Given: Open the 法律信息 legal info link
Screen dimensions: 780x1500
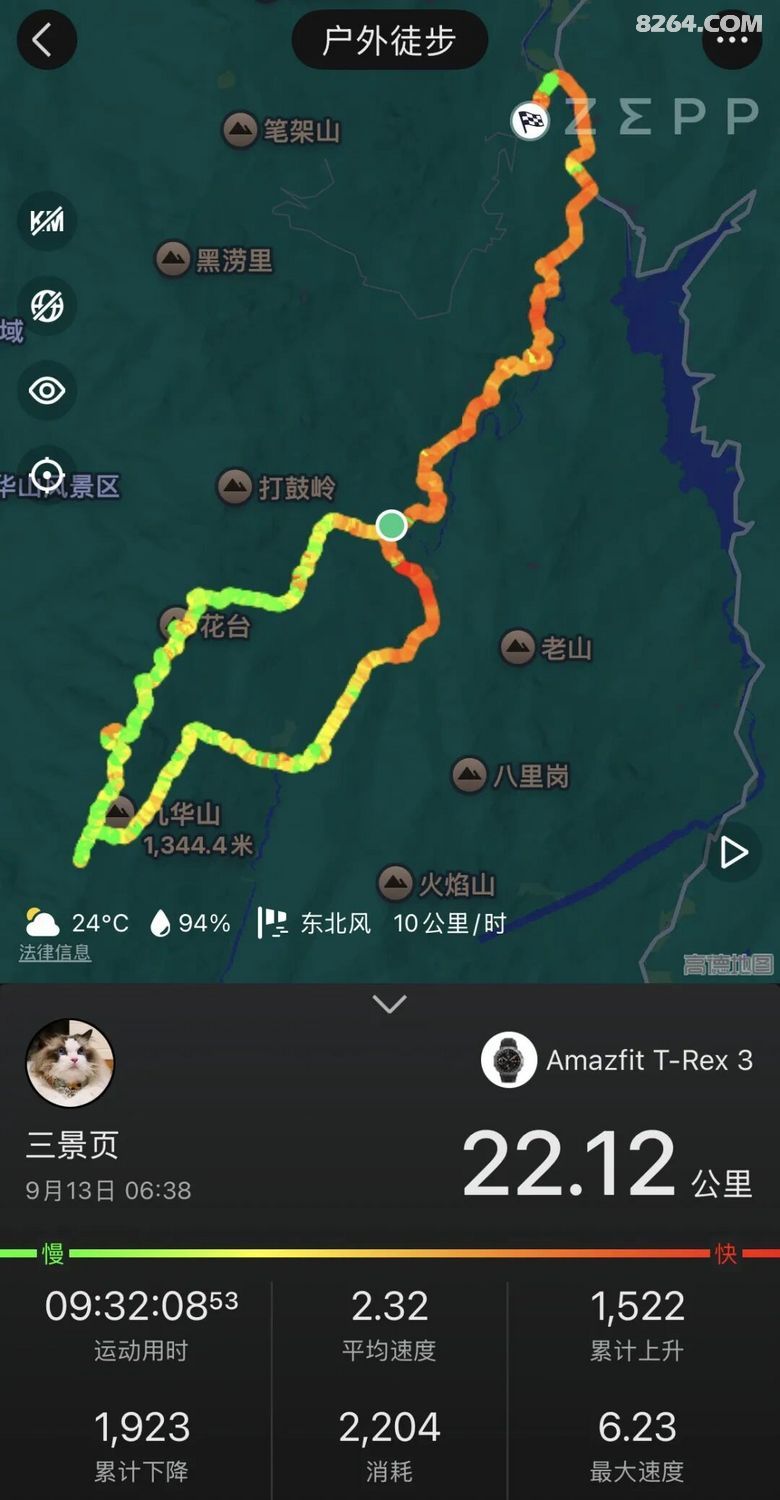Looking at the screenshot, I should (x=55, y=953).
